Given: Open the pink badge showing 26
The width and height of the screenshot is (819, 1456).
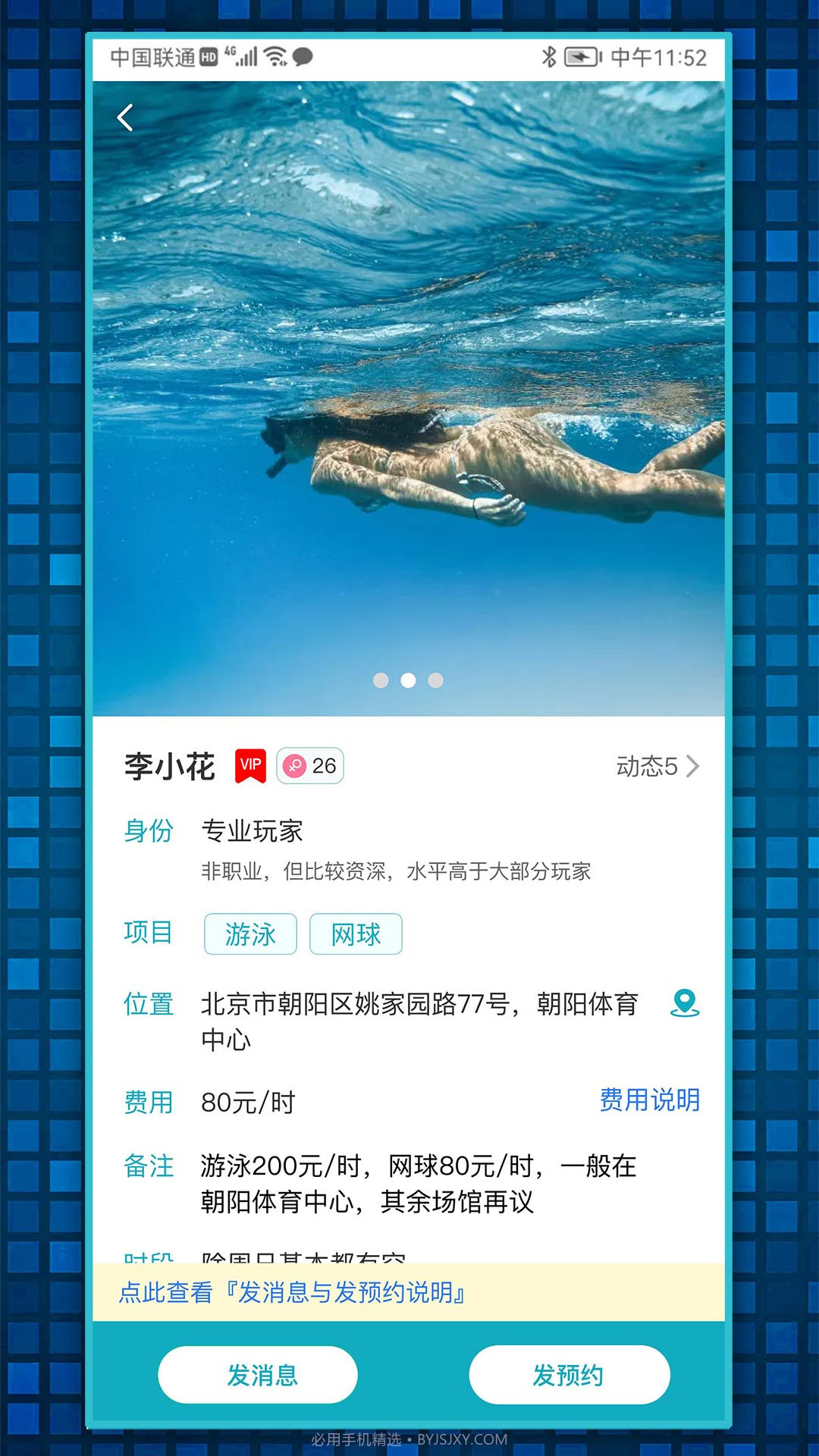Looking at the screenshot, I should point(309,766).
